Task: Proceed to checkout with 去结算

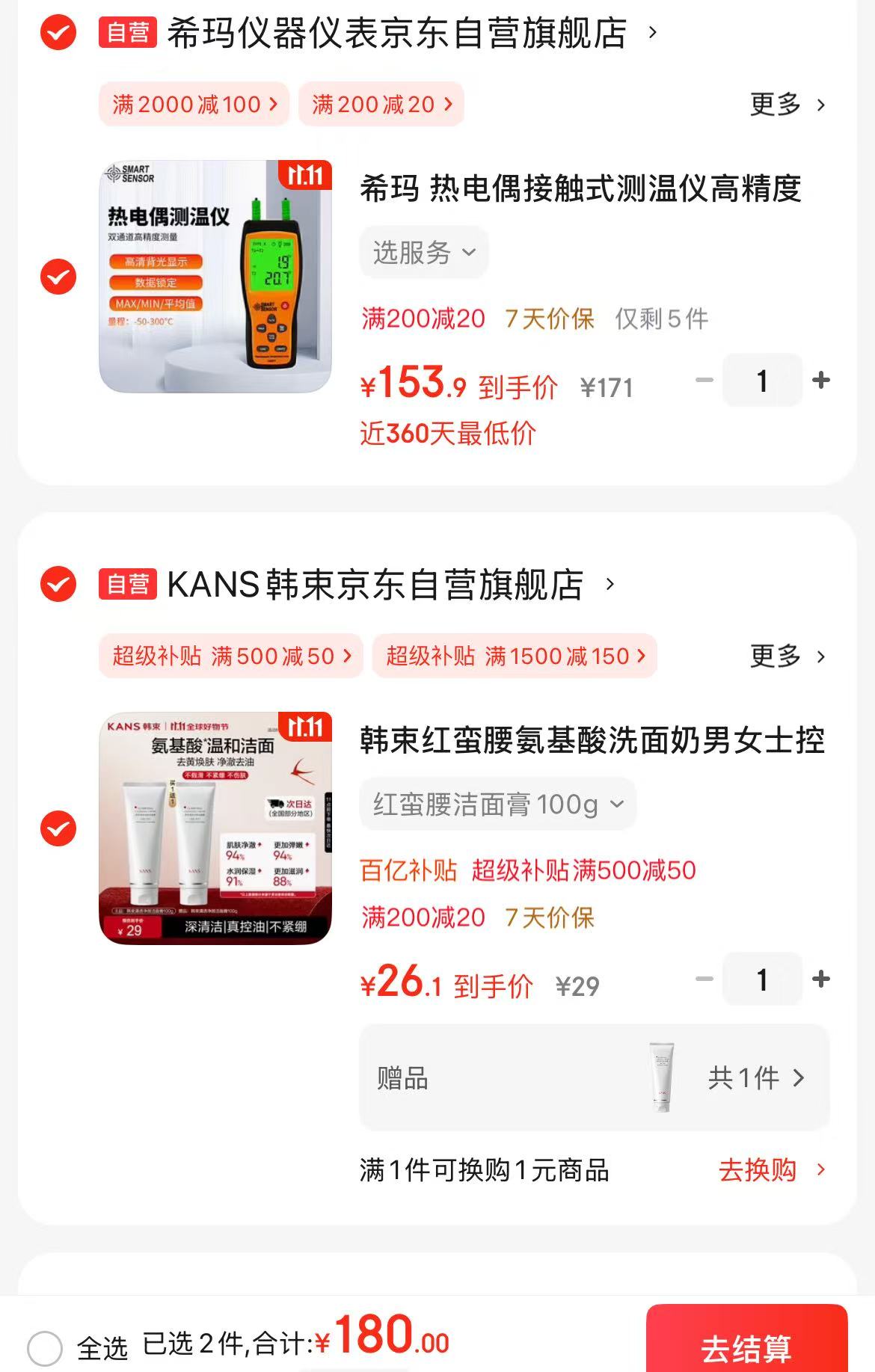Action: coord(746,1347)
